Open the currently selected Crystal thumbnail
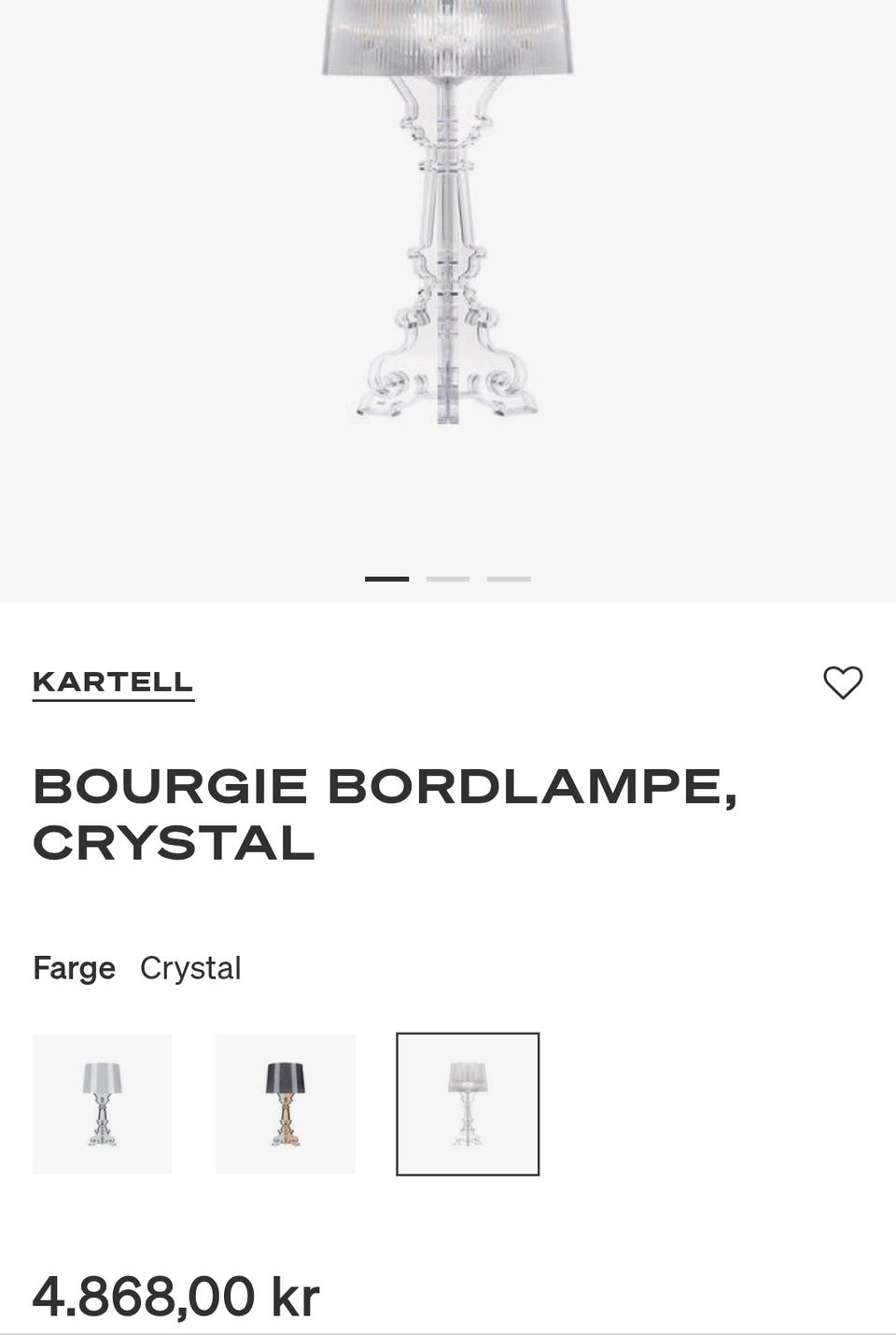 [x=469, y=1103]
